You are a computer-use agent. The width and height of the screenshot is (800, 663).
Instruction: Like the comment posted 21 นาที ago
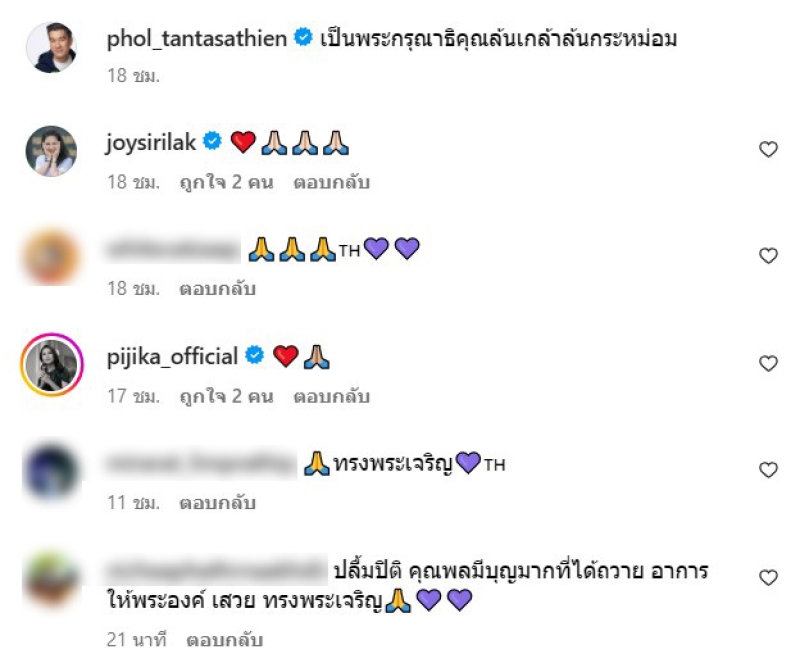[x=768, y=577]
